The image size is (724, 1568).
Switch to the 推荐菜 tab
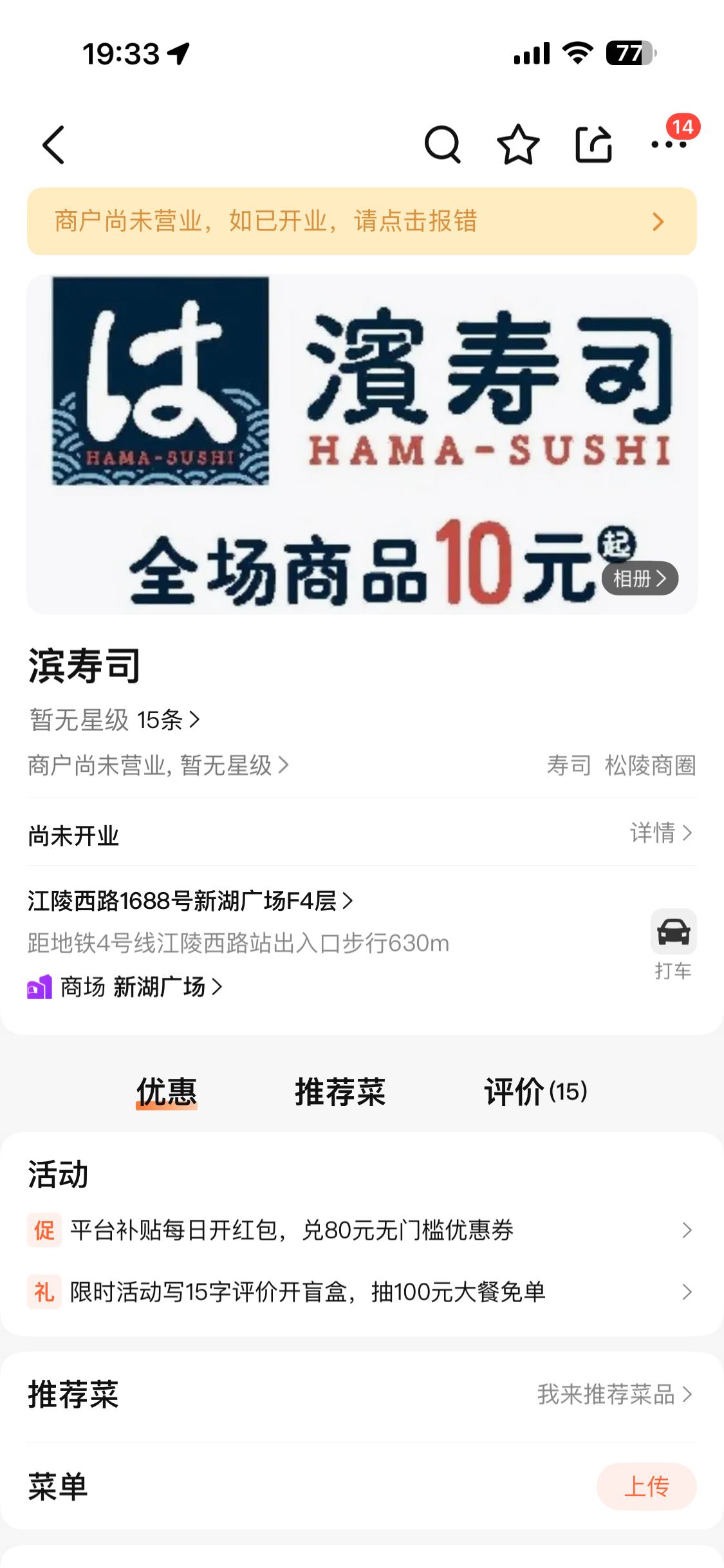tap(340, 1092)
